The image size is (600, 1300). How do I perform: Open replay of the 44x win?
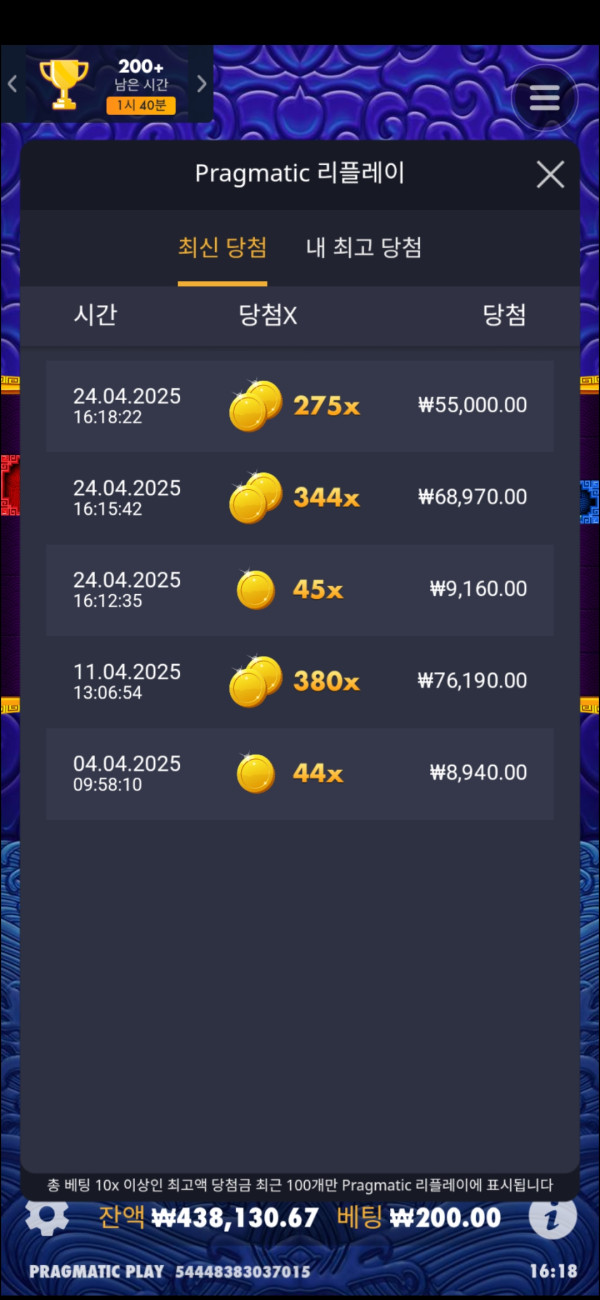300,774
